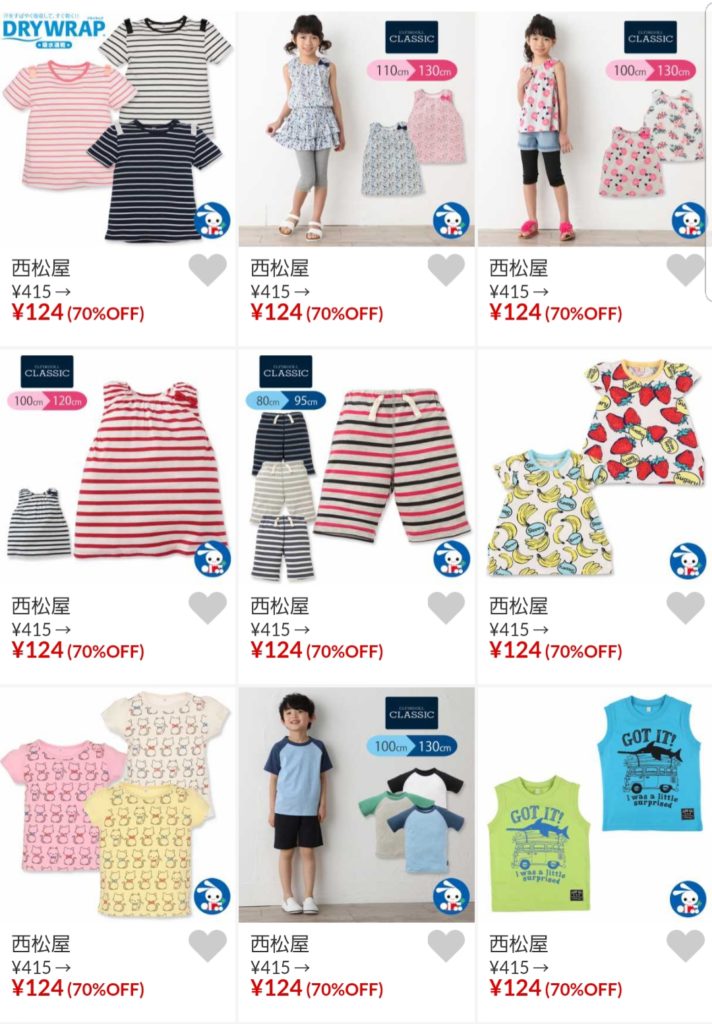Favorite the boys raglan t-shirt item
The width and height of the screenshot is (712, 1024).
446,945
